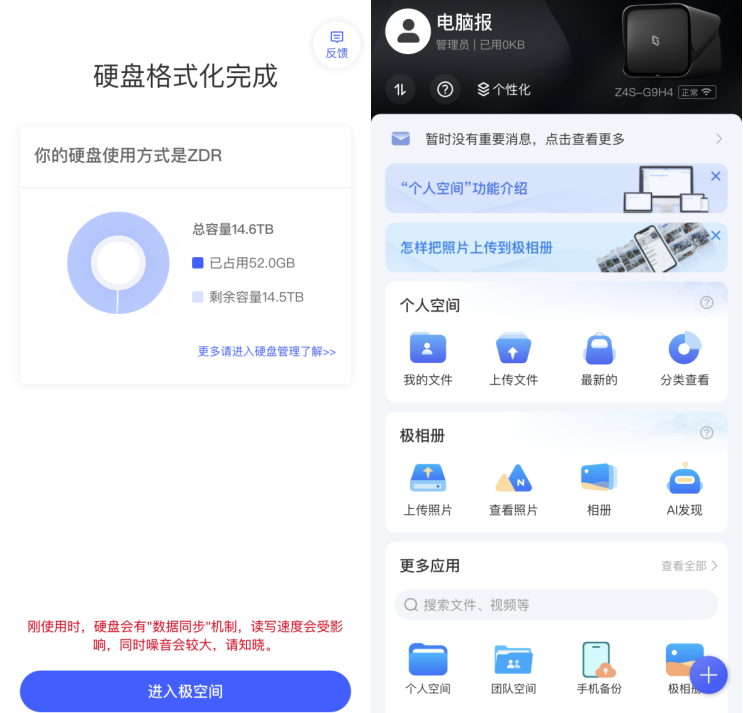Open AI发现
The image size is (743, 713).
[x=685, y=488]
